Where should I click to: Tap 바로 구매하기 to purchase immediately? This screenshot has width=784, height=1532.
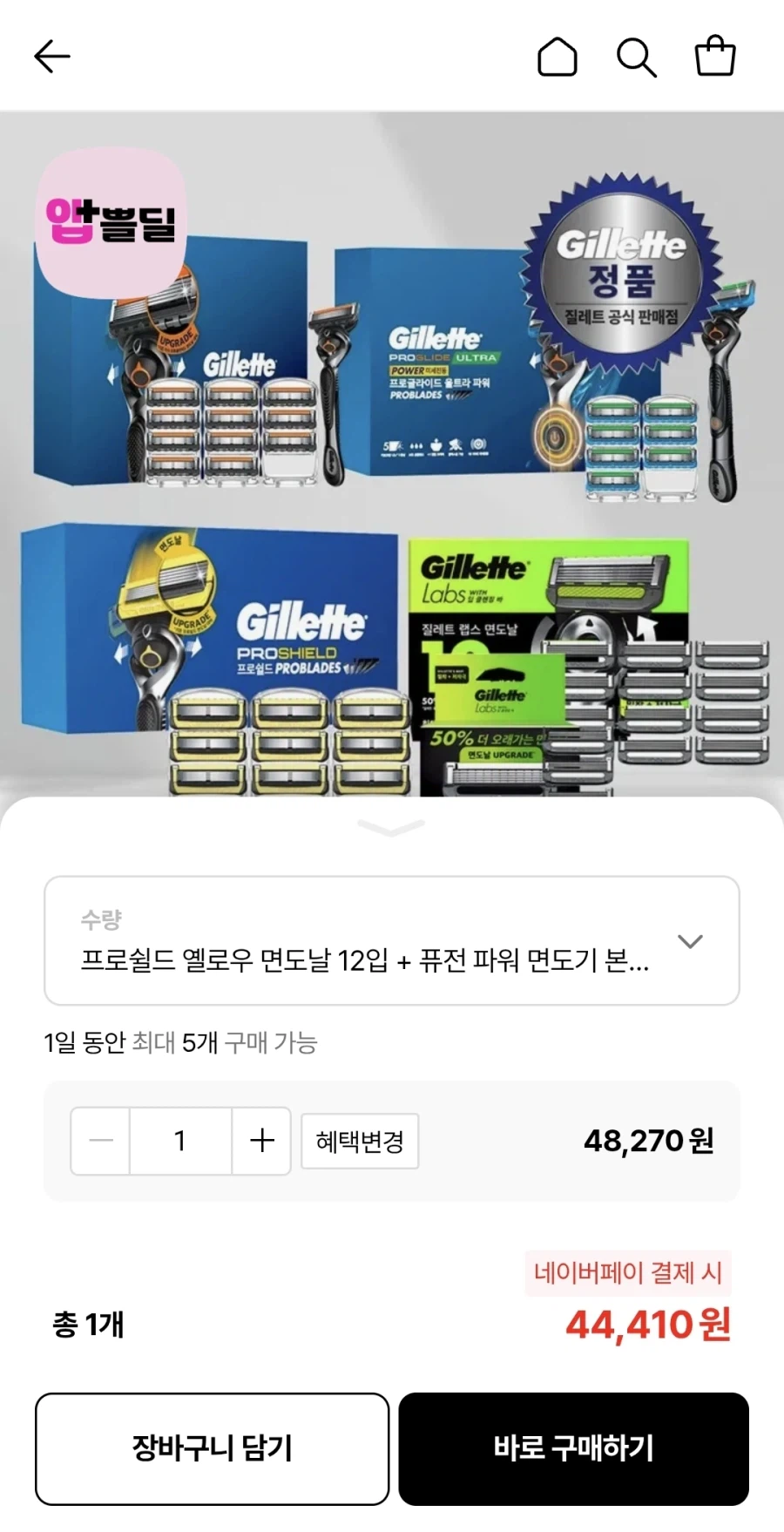point(573,1448)
